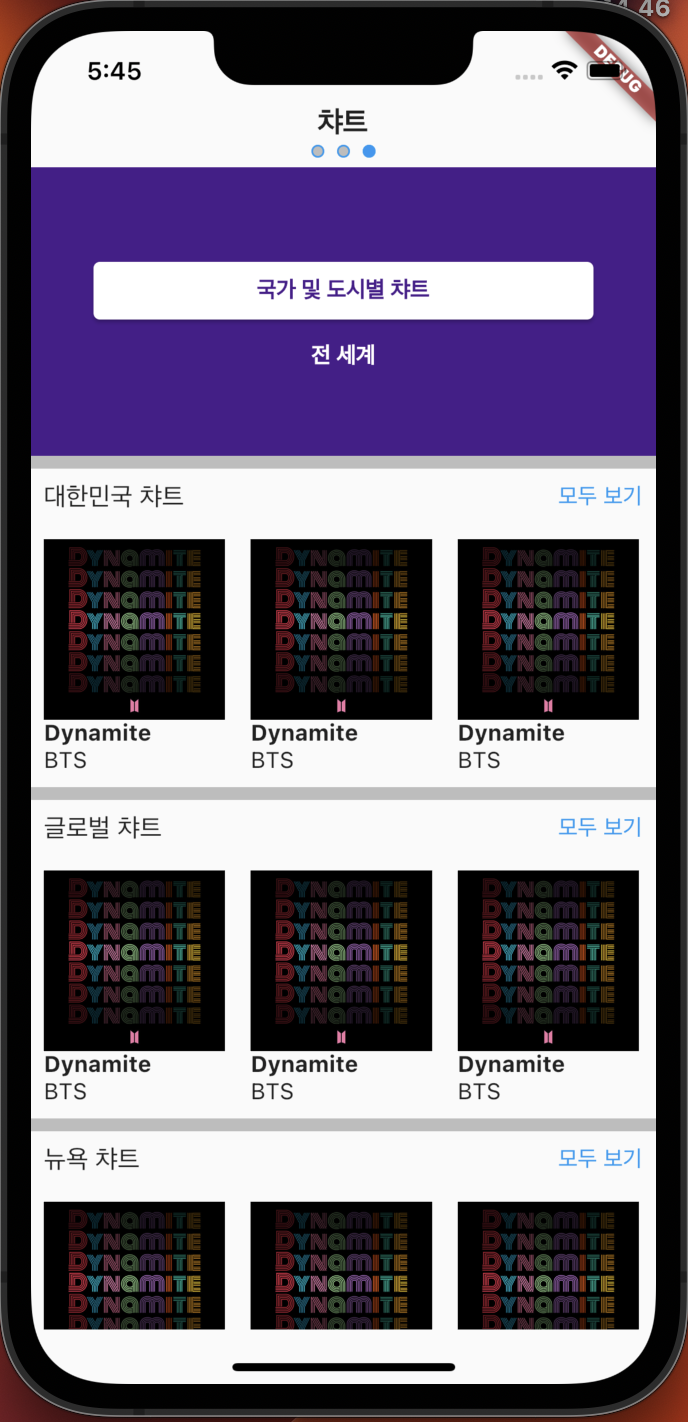The height and width of the screenshot is (1422, 688).
Task: Open second Dynamite tile in 뉴욕 차트
Action: 341,1265
